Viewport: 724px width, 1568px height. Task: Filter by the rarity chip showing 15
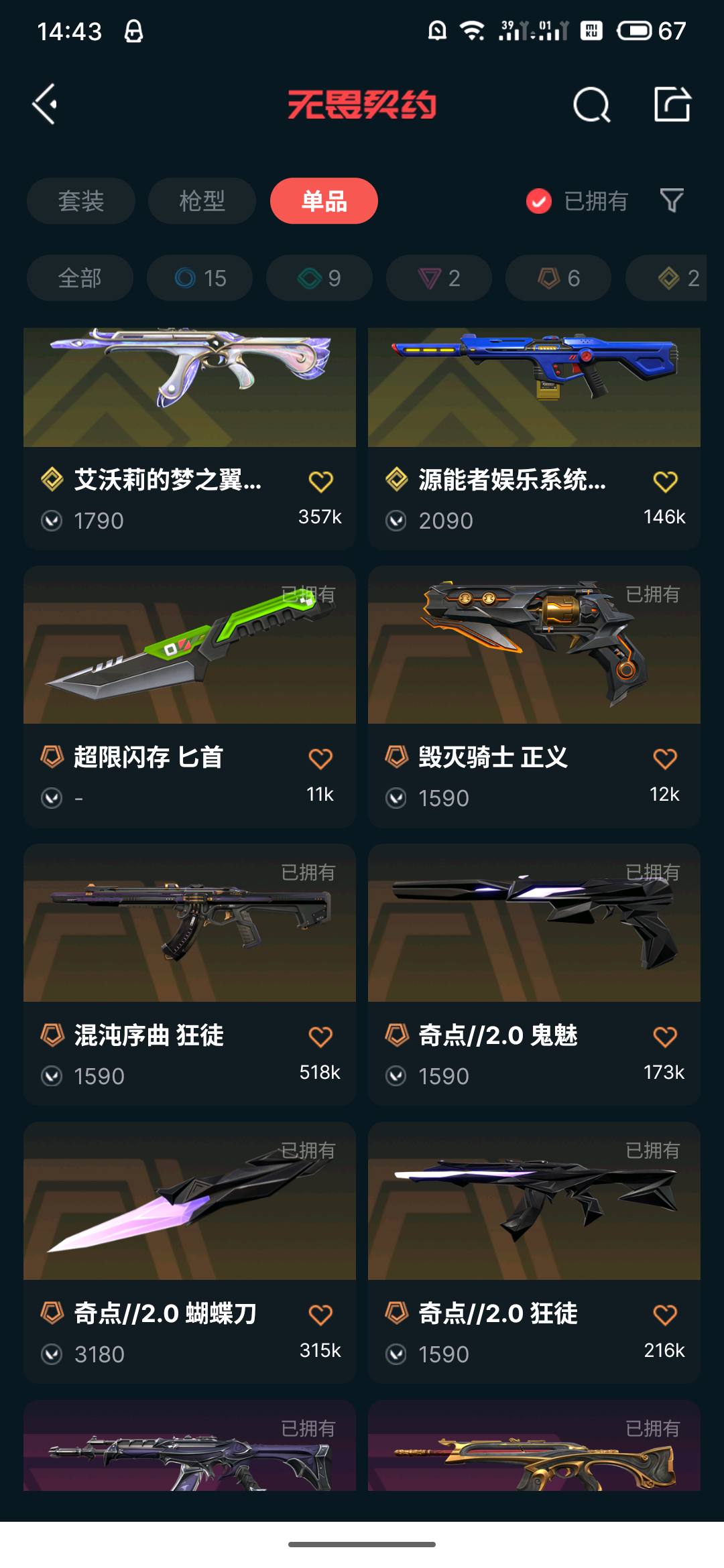point(200,278)
